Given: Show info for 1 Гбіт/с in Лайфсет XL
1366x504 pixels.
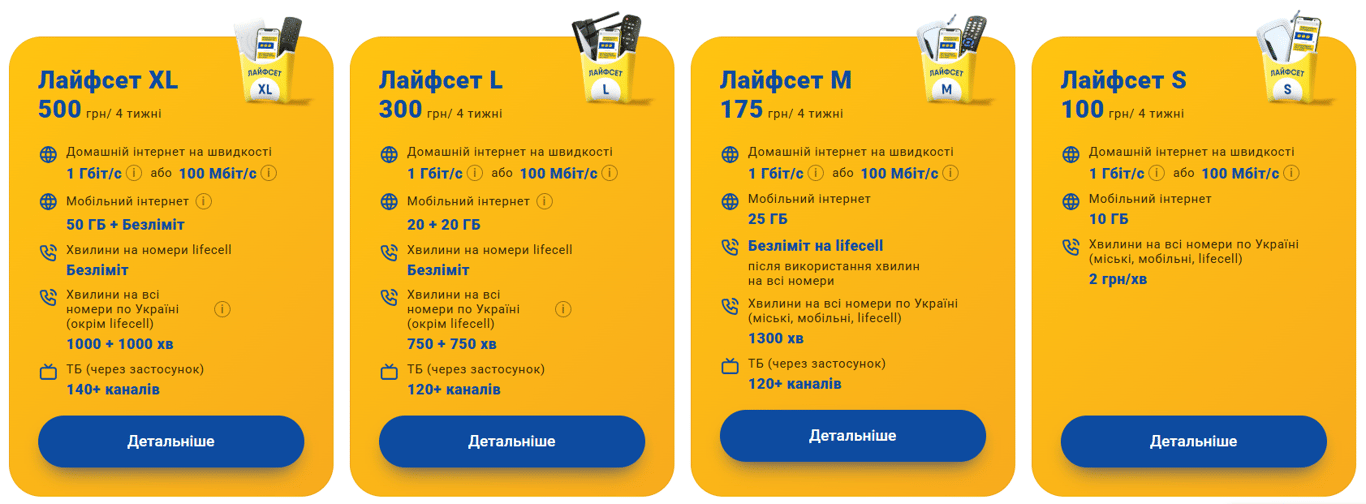Looking at the screenshot, I should 133,174.
